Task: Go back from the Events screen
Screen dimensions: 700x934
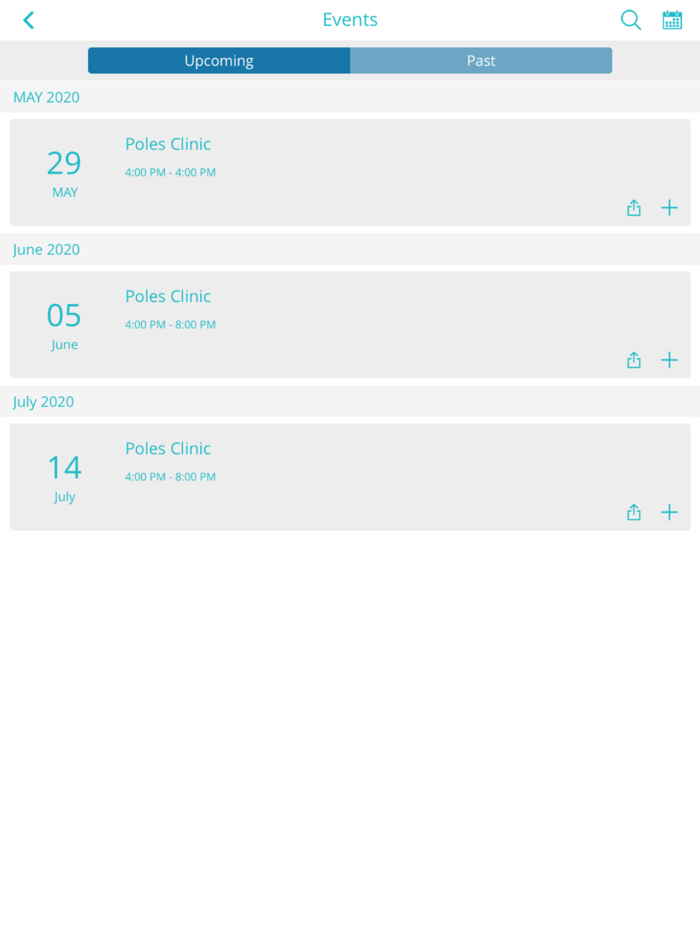Action: tap(28, 20)
